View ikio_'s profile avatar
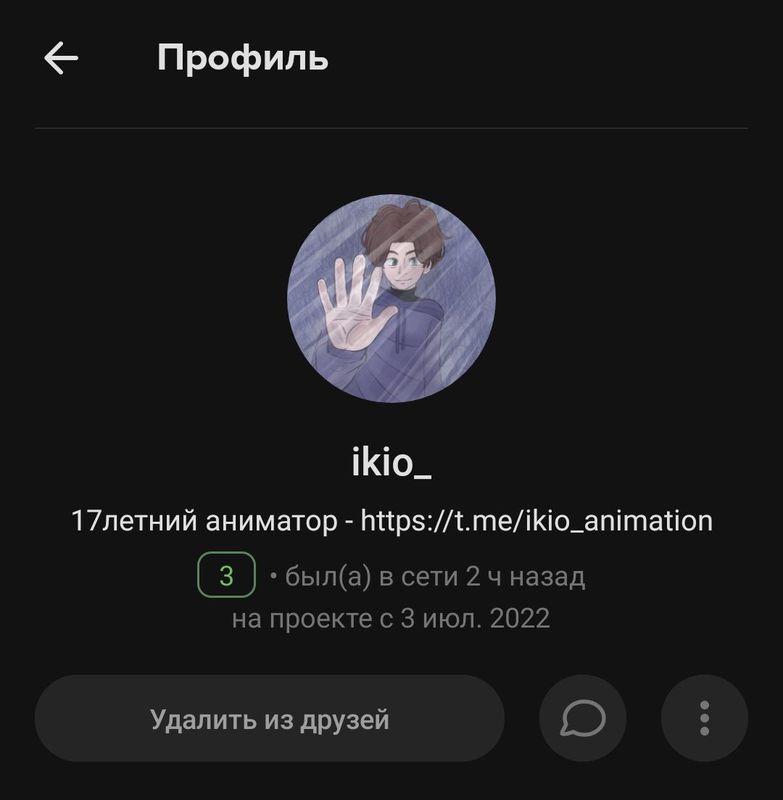 391,298
